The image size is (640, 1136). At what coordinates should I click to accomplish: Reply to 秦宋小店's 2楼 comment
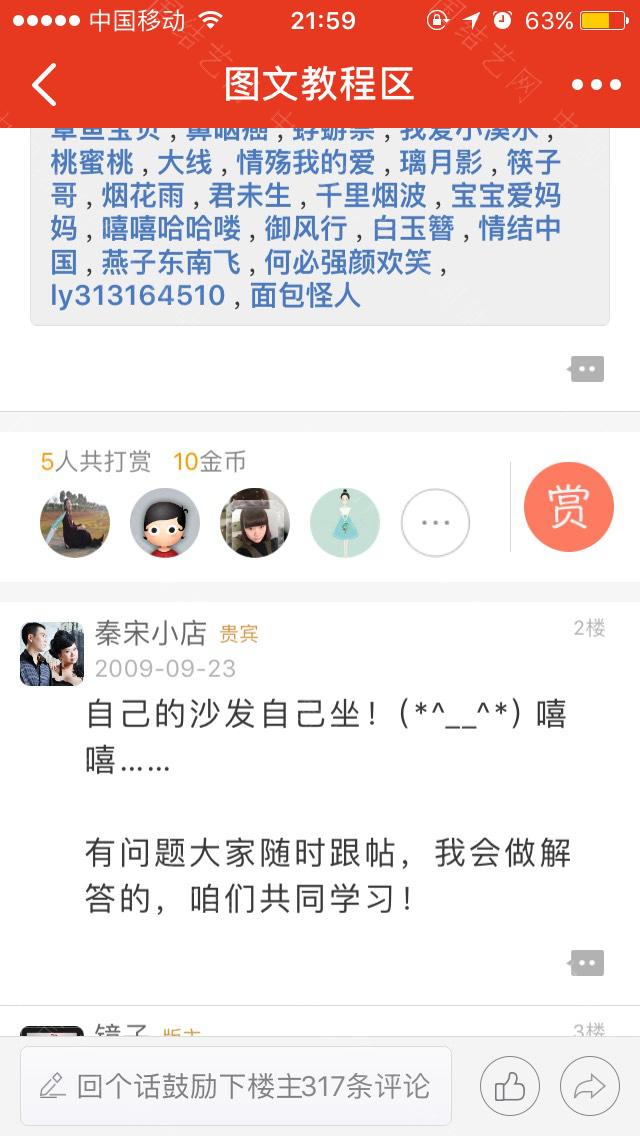tap(586, 963)
